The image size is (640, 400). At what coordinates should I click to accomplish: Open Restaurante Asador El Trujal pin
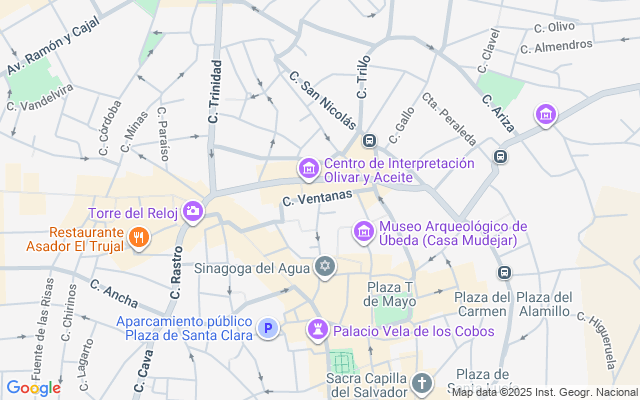point(139,239)
